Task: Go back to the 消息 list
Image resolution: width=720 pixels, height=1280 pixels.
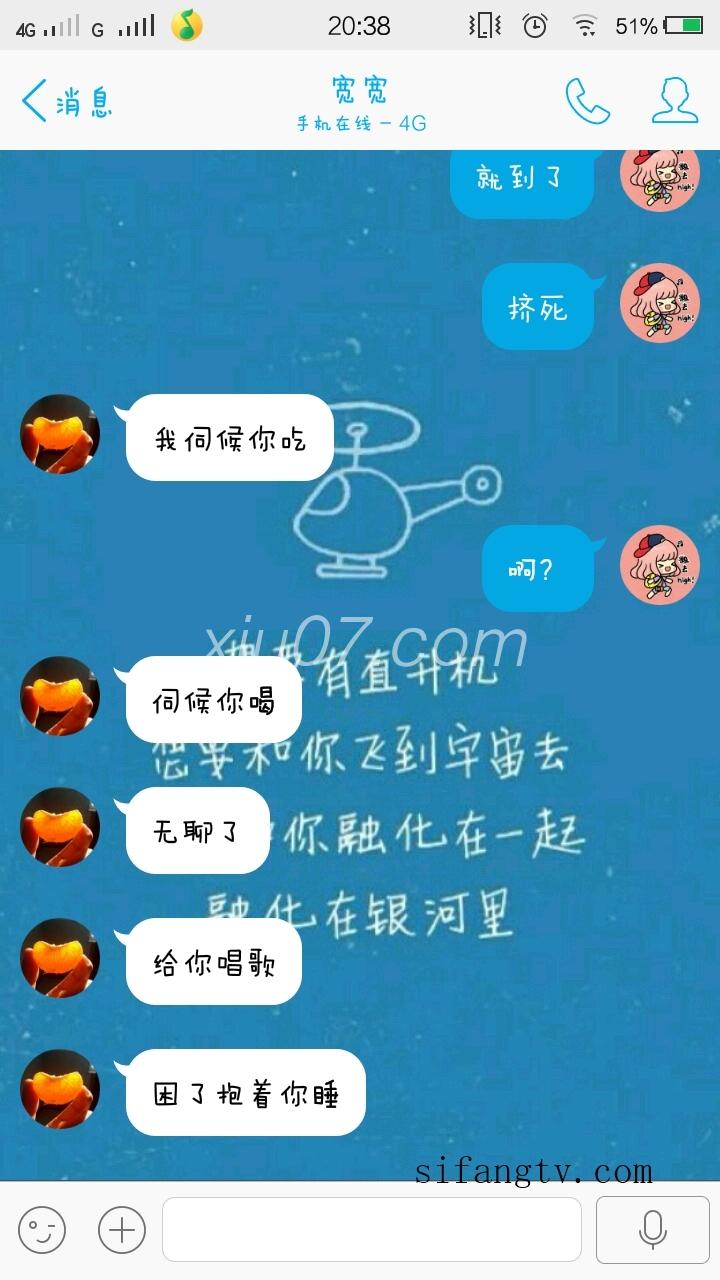Action: coord(65,101)
